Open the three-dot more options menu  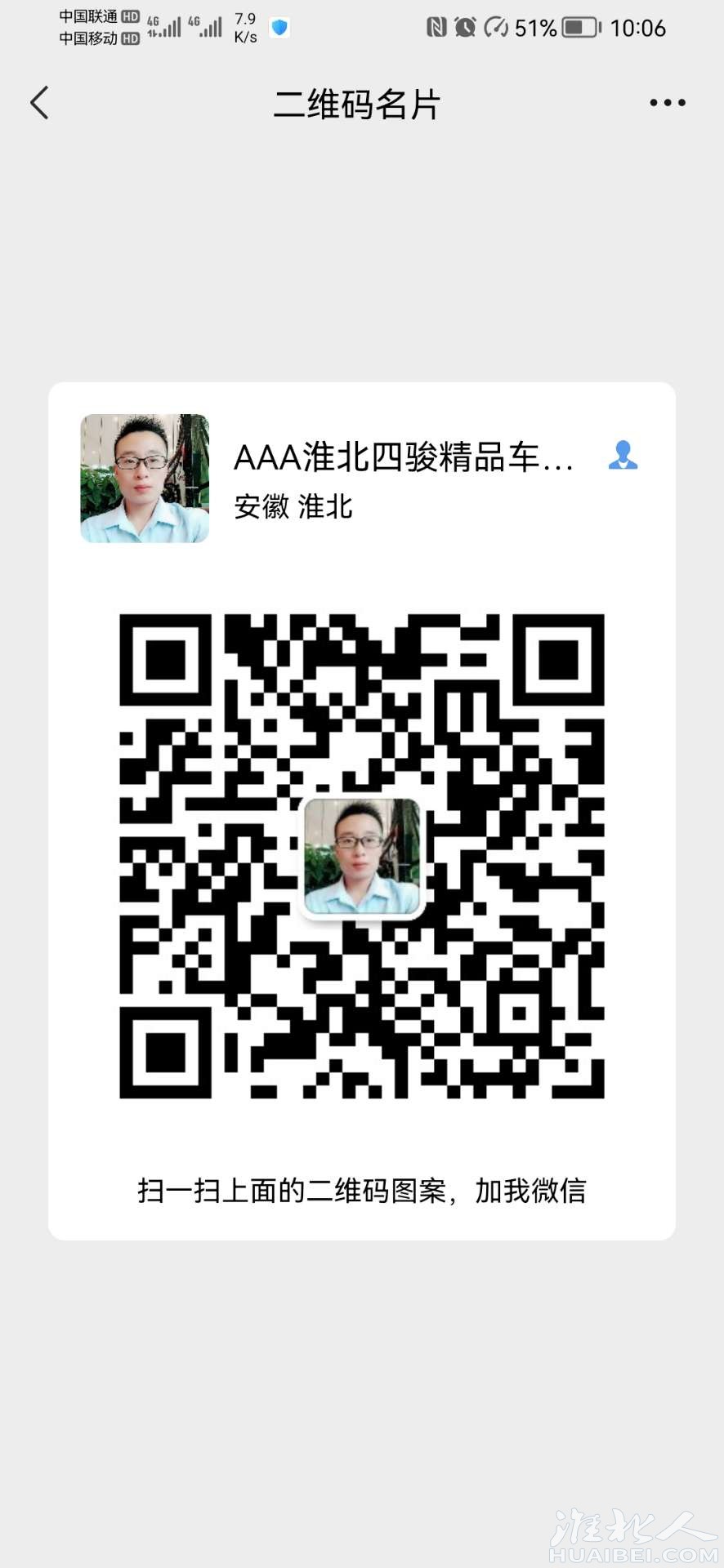click(667, 103)
